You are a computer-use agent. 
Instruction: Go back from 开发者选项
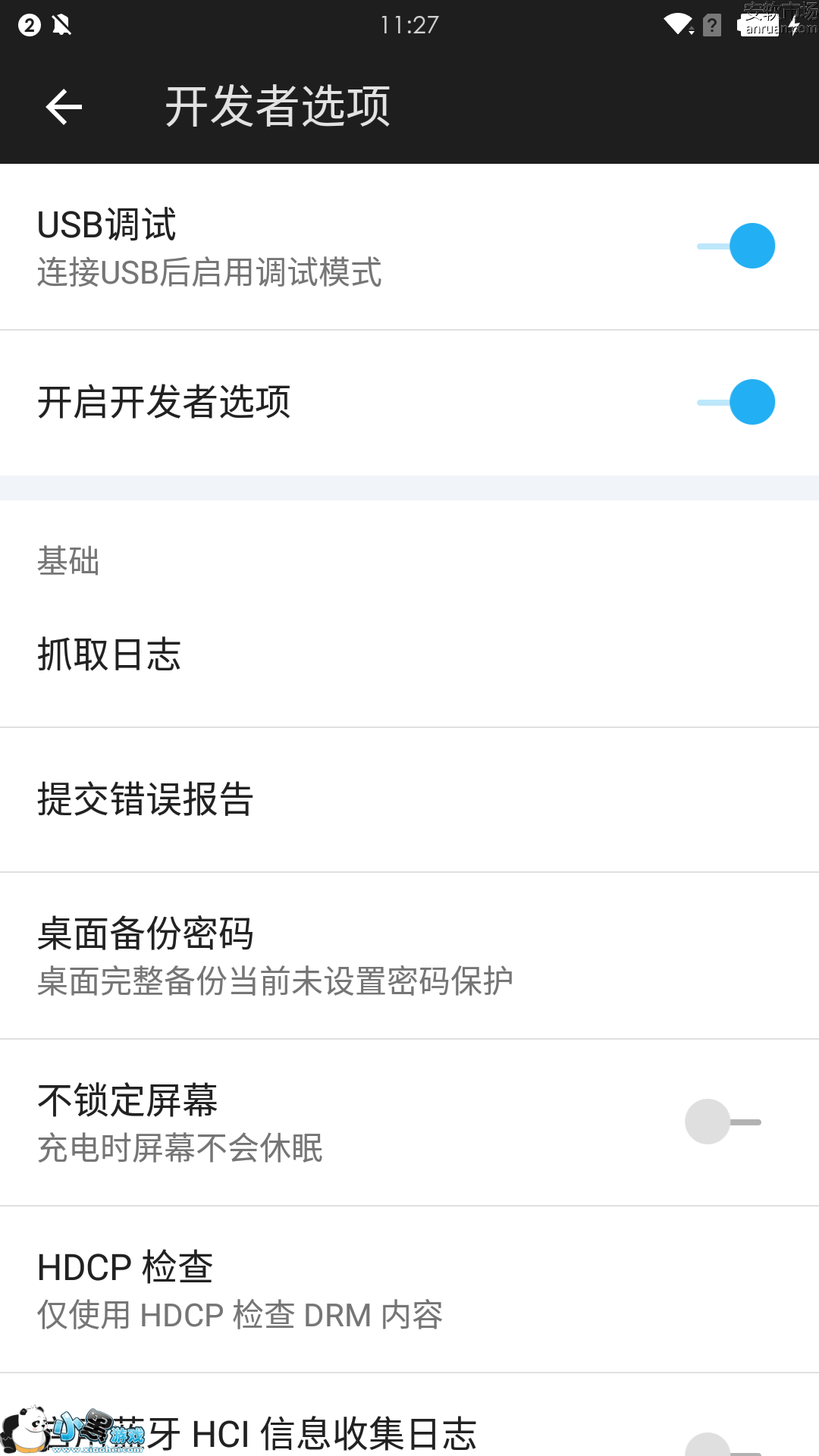[64, 106]
